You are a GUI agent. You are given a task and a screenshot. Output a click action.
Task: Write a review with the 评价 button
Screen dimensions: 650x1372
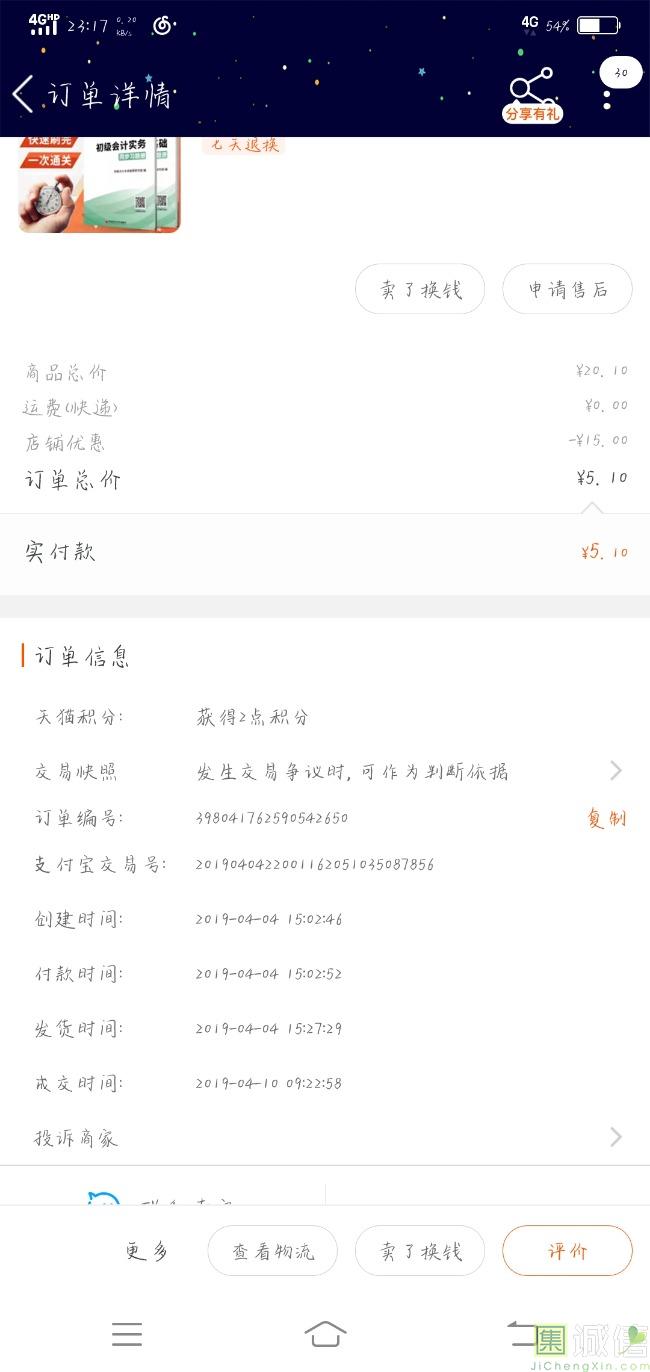[x=567, y=1251]
